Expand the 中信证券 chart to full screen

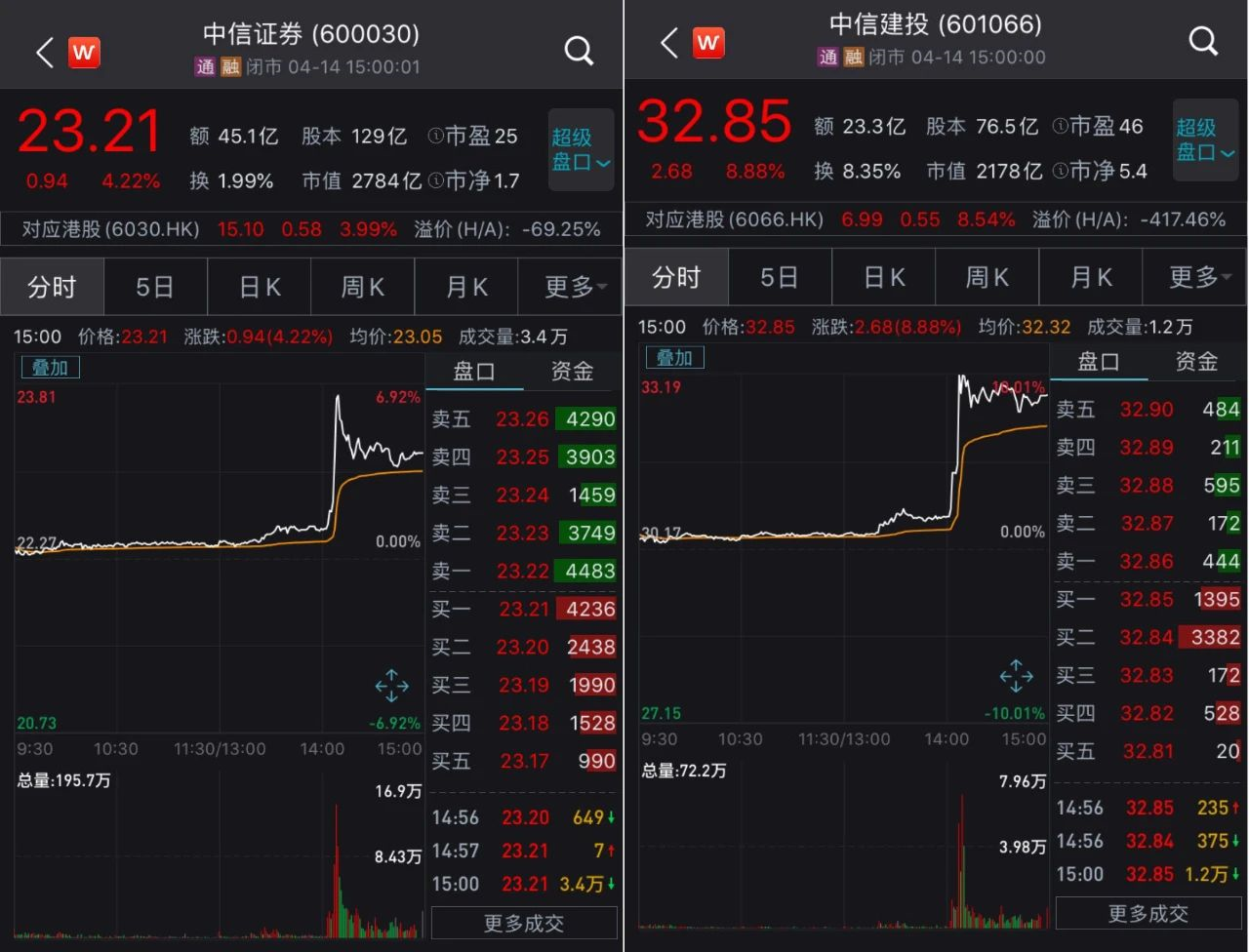coord(391,685)
